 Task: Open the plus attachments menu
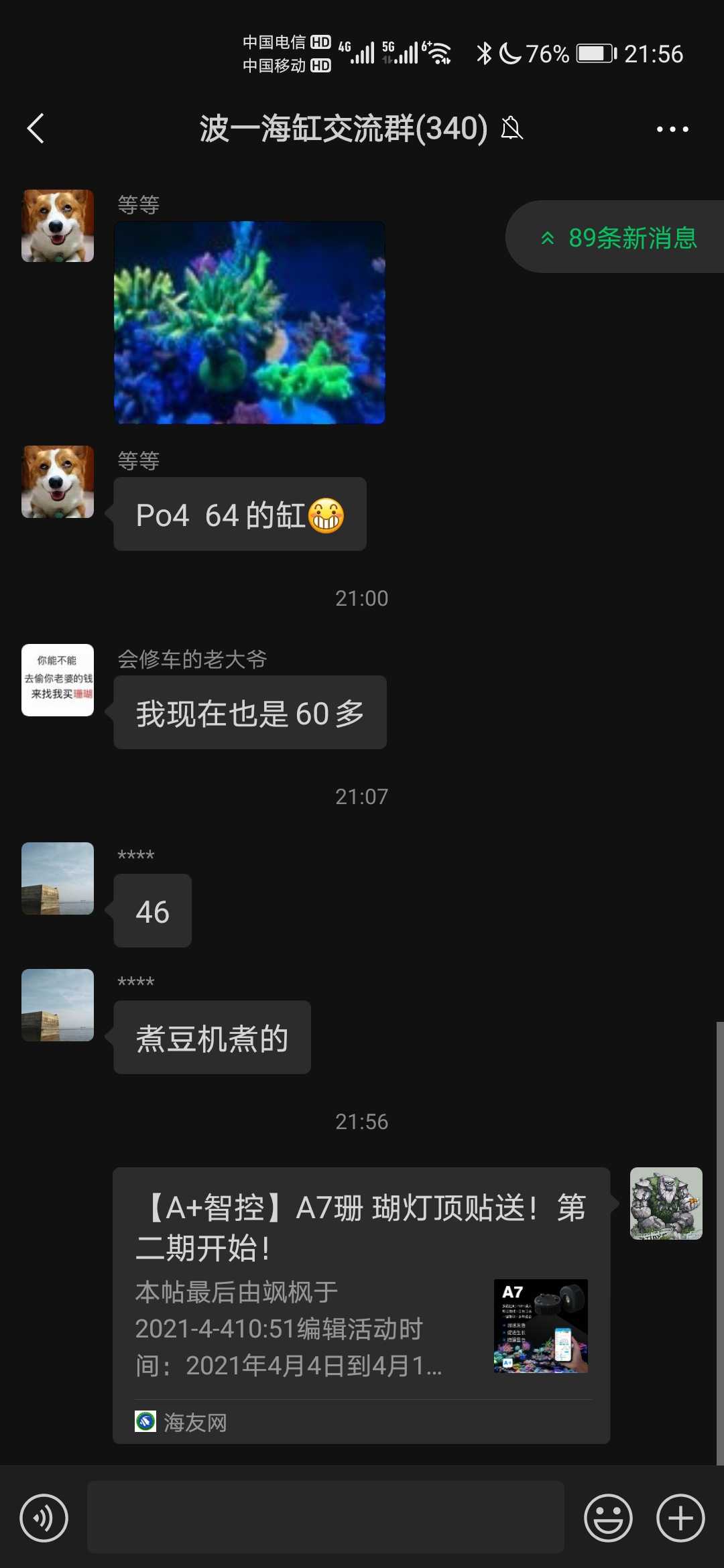click(680, 1518)
